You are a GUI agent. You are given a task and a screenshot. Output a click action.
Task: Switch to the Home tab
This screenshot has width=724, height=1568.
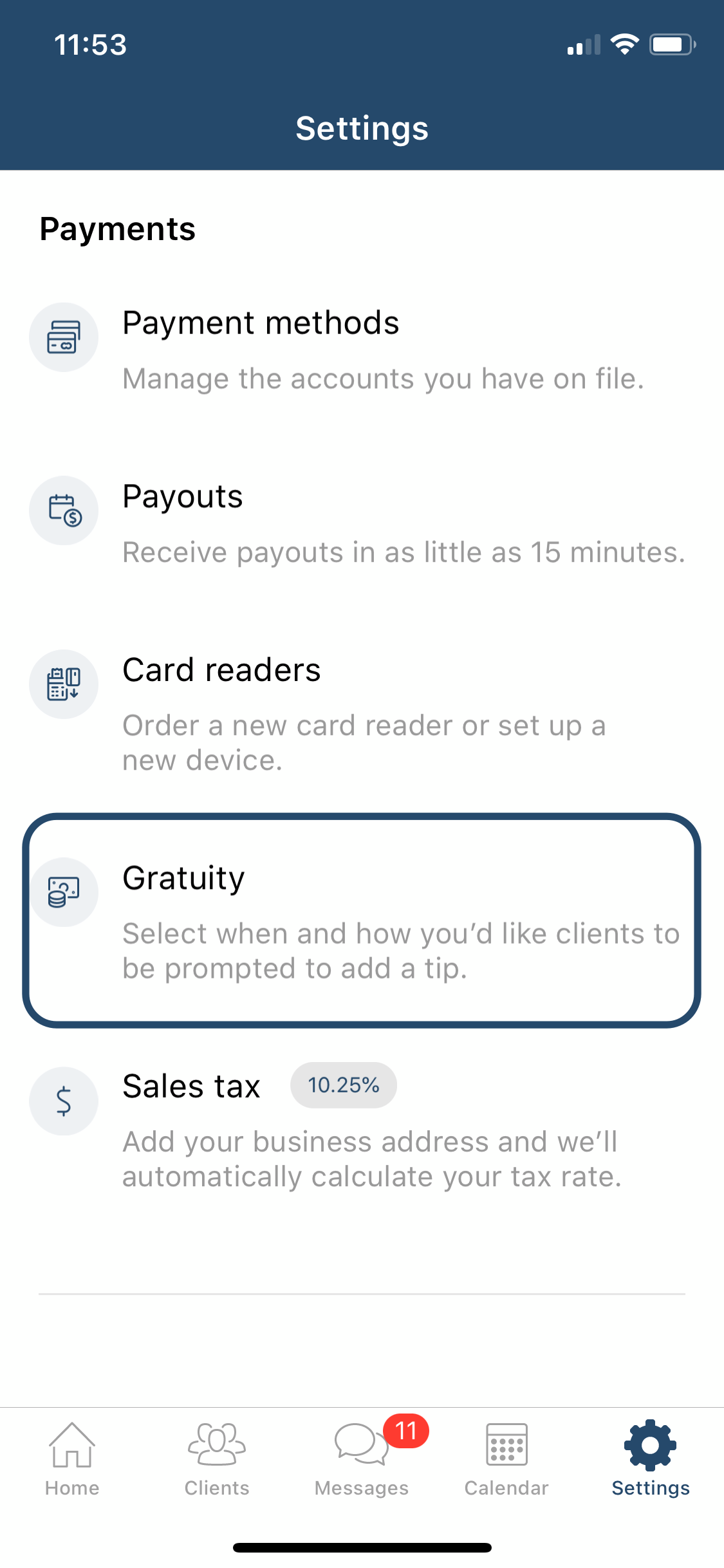coord(72,1460)
